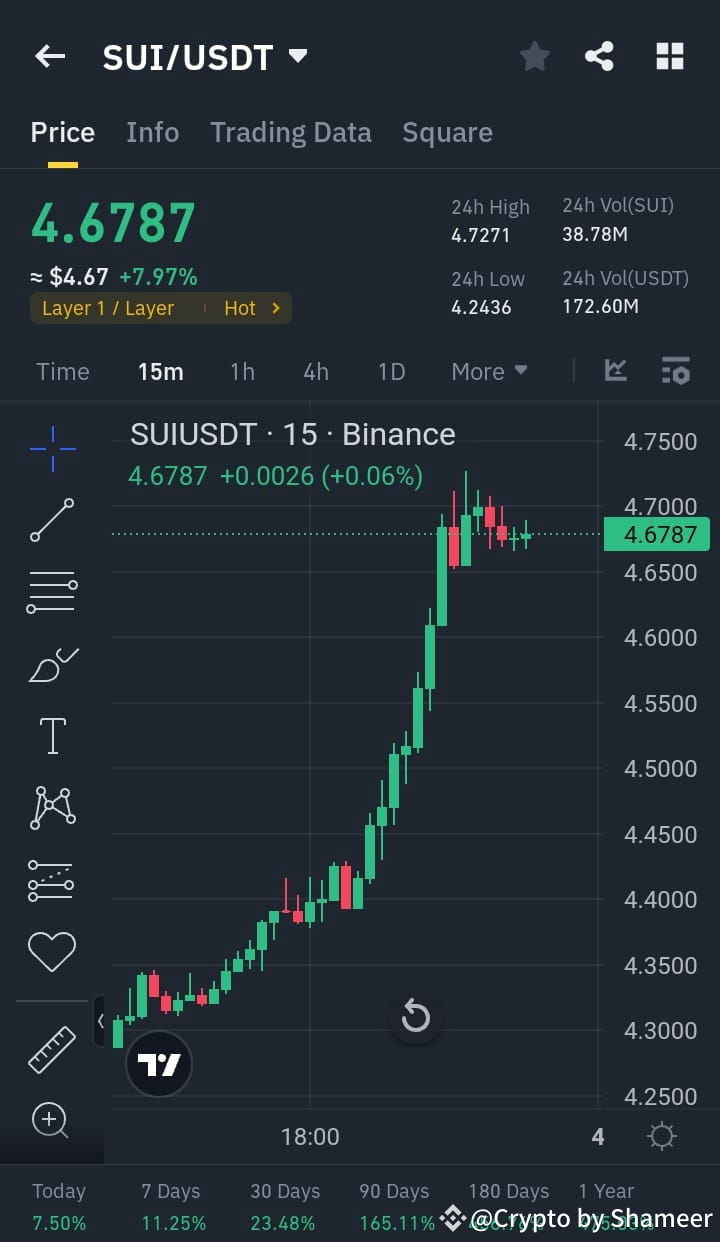
Task: Select the crosshair cursor tool
Action: (x=51, y=448)
